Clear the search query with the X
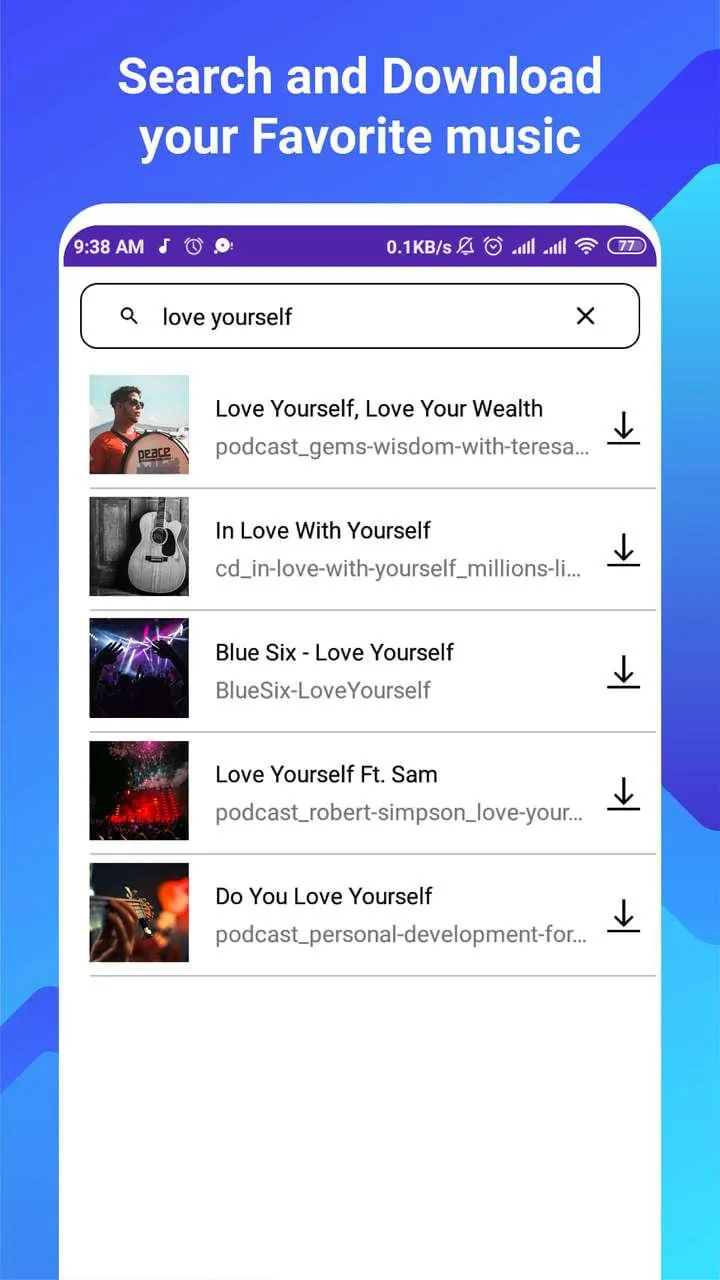The height and width of the screenshot is (1280, 720). [585, 316]
